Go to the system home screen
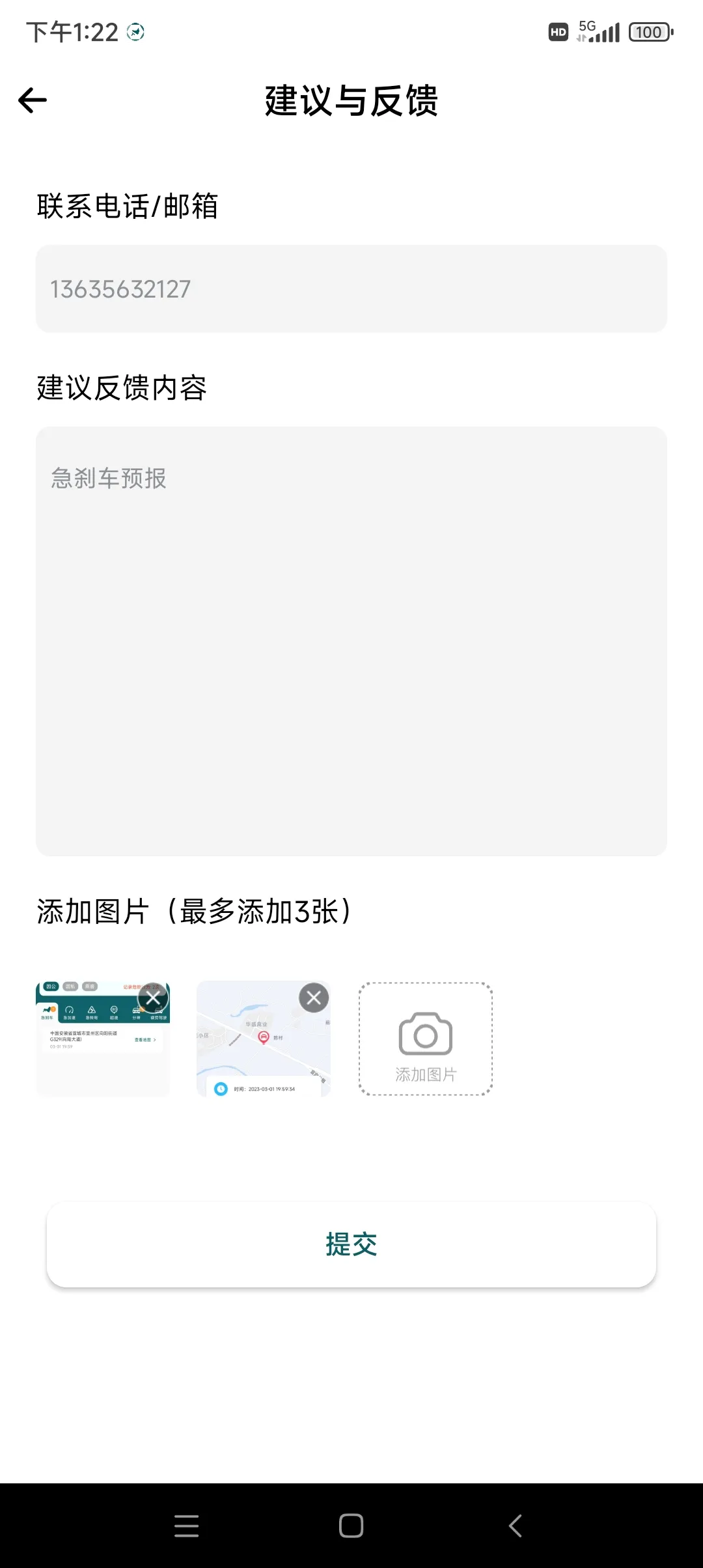 (351, 1526)
